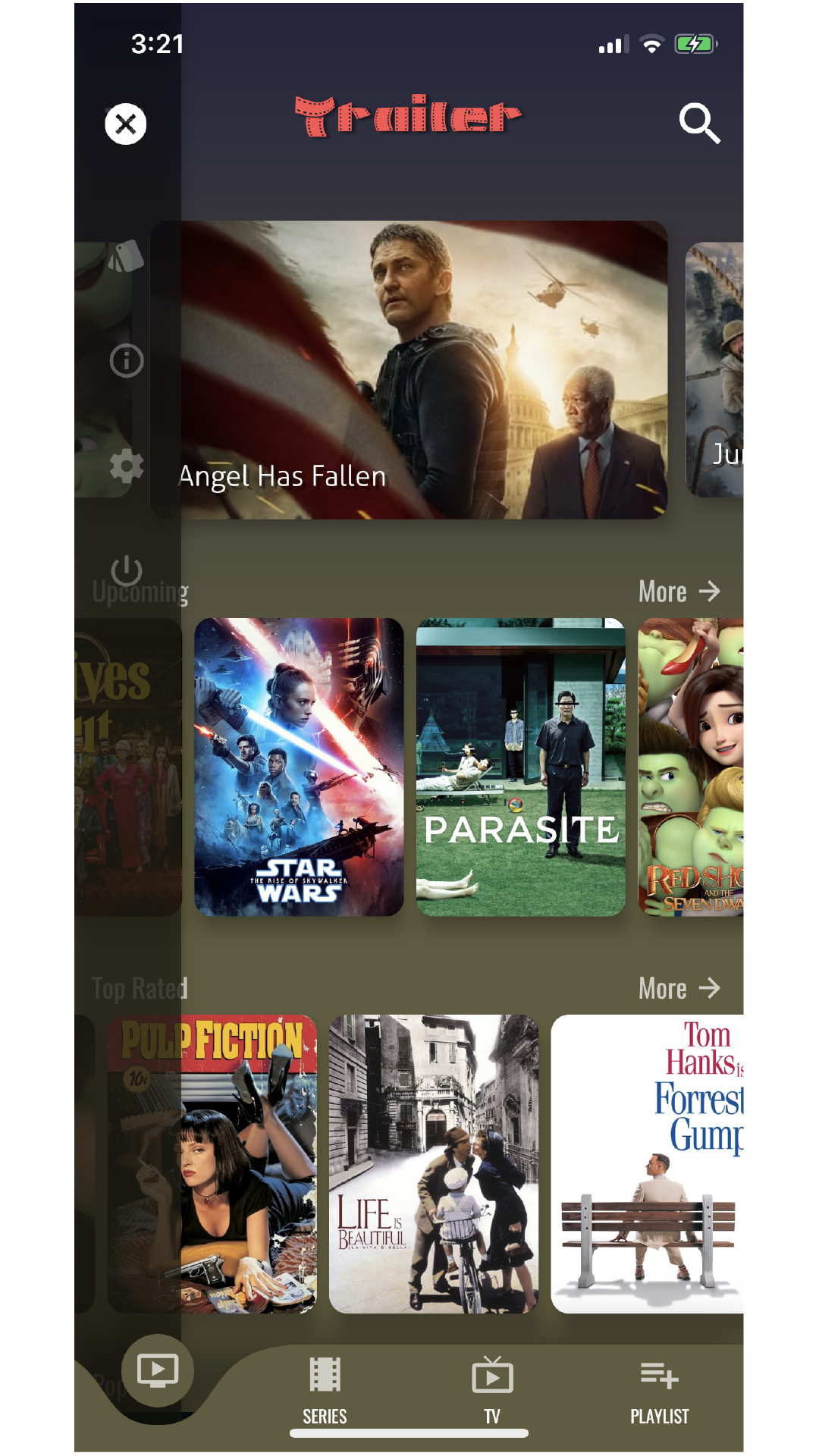This screenshot has height=1456, width=819.
Task: Open the info icon in side menu
Action: (x=126, y=361)
